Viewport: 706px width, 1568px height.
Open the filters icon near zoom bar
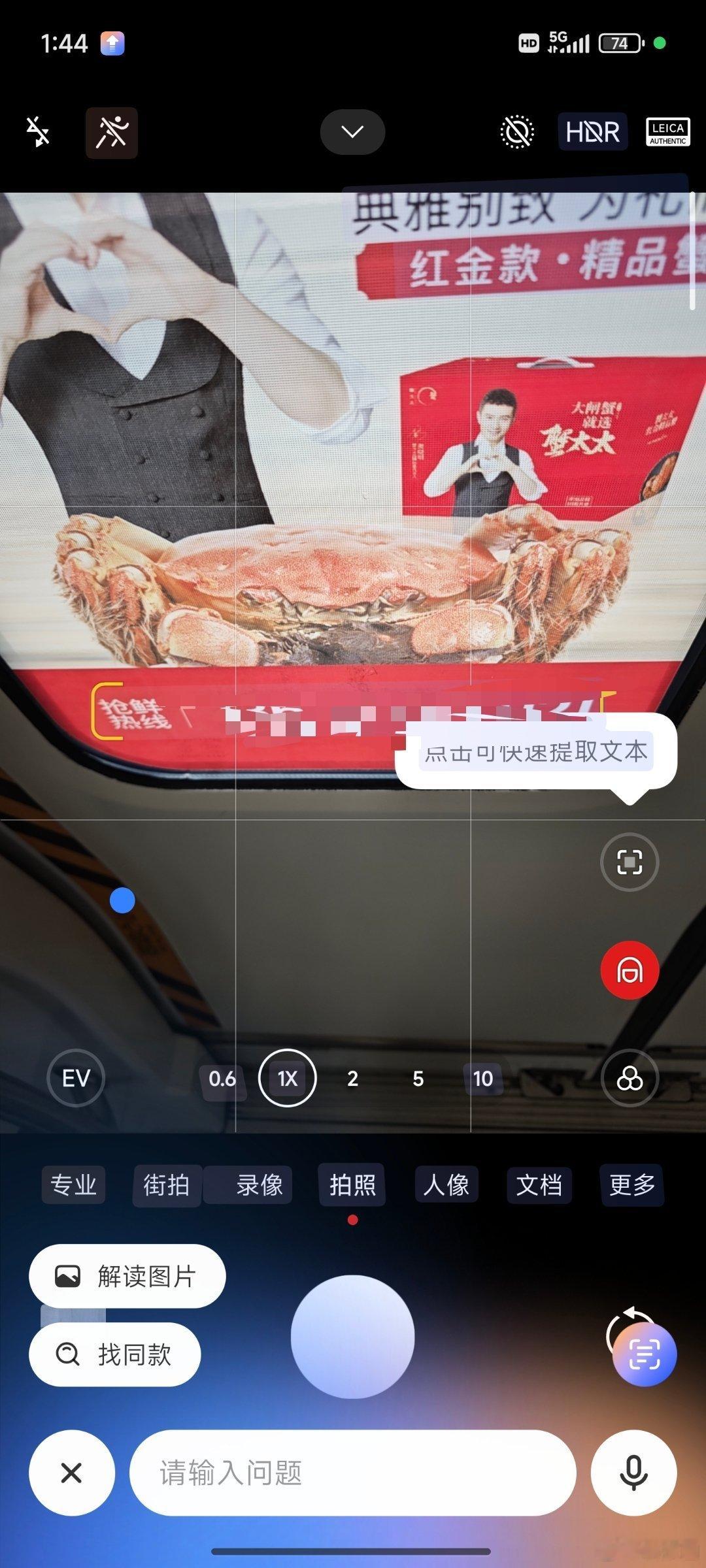[x=630, y=1079]
